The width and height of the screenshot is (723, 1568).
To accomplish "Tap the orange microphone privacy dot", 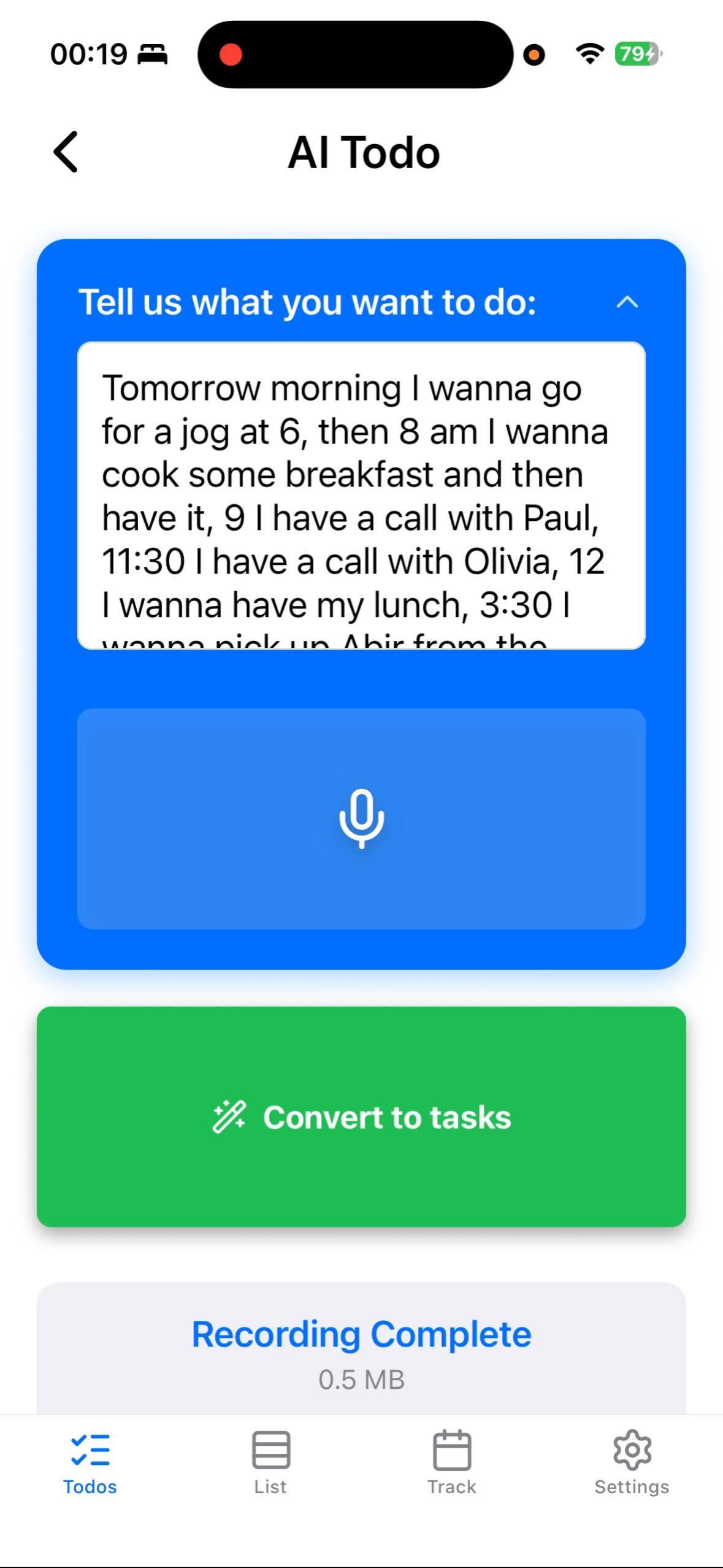I will [535, 55].
